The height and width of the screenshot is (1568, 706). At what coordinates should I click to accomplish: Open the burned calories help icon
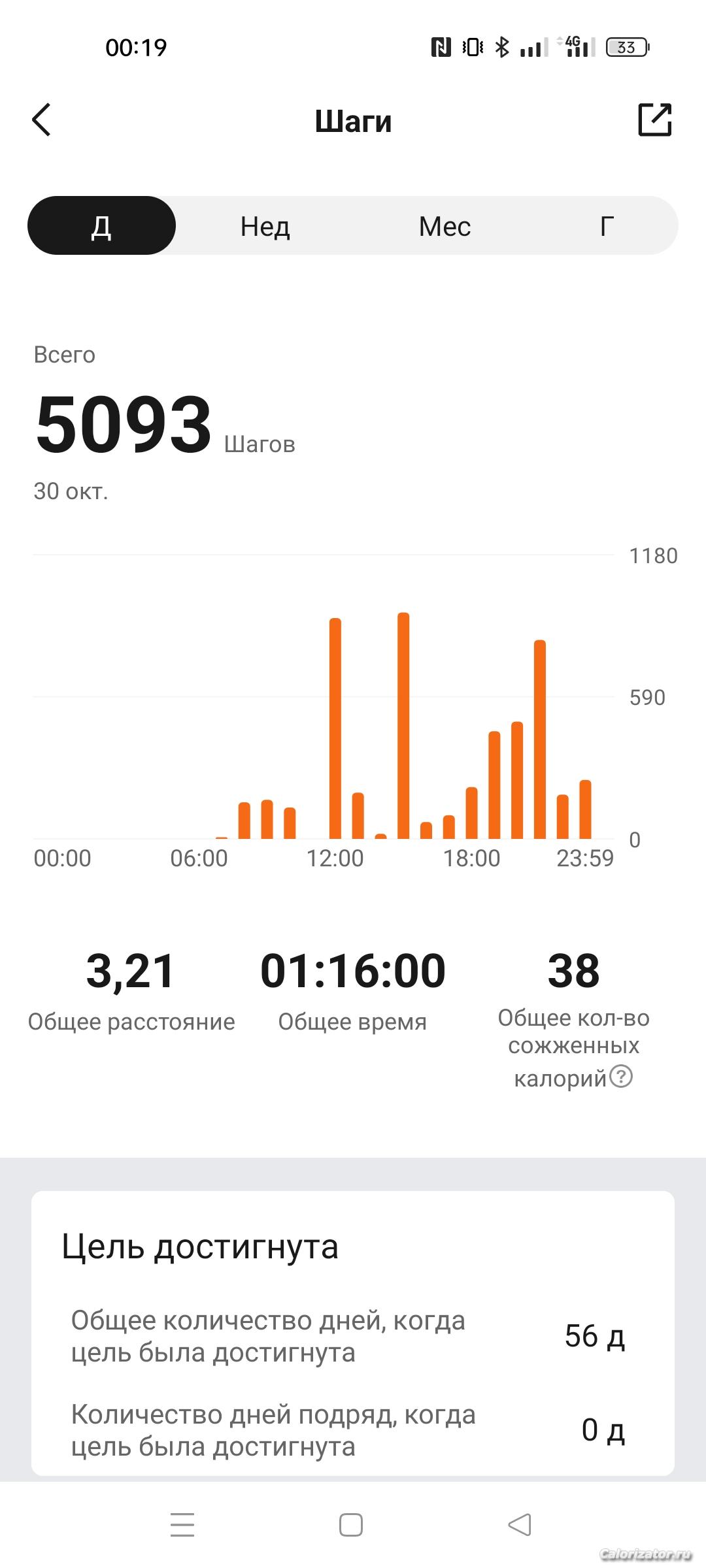[621, 1076]
